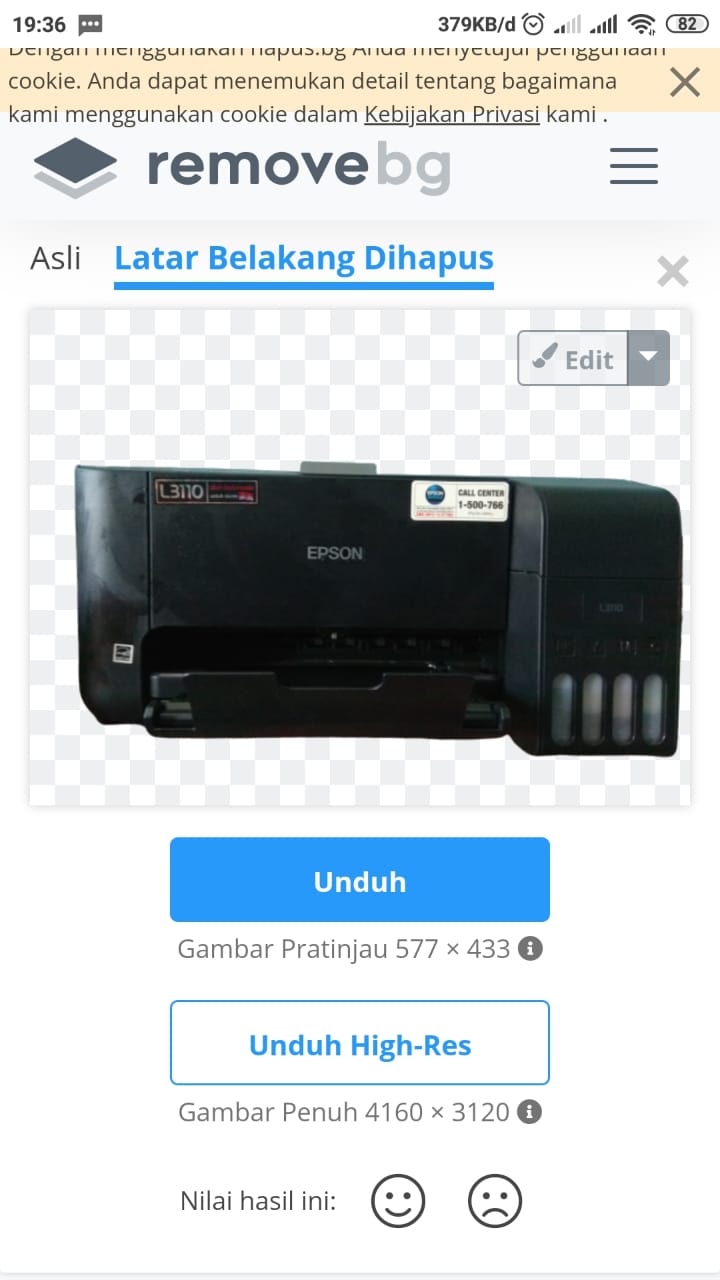Dismiss the cookie notice banner

click(x=684, y=82)
